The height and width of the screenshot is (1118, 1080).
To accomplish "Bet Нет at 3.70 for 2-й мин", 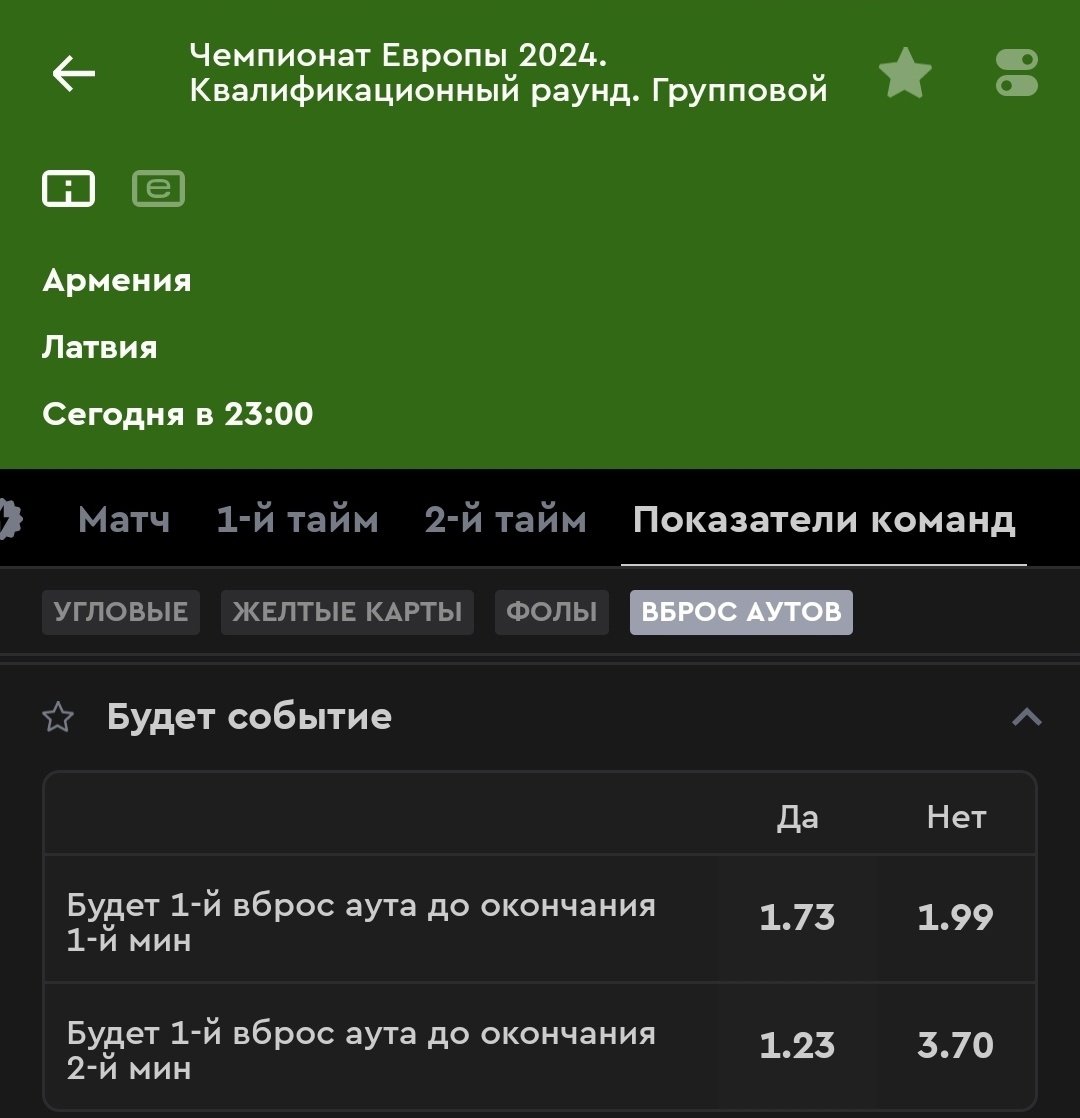I will point(955,1046).
